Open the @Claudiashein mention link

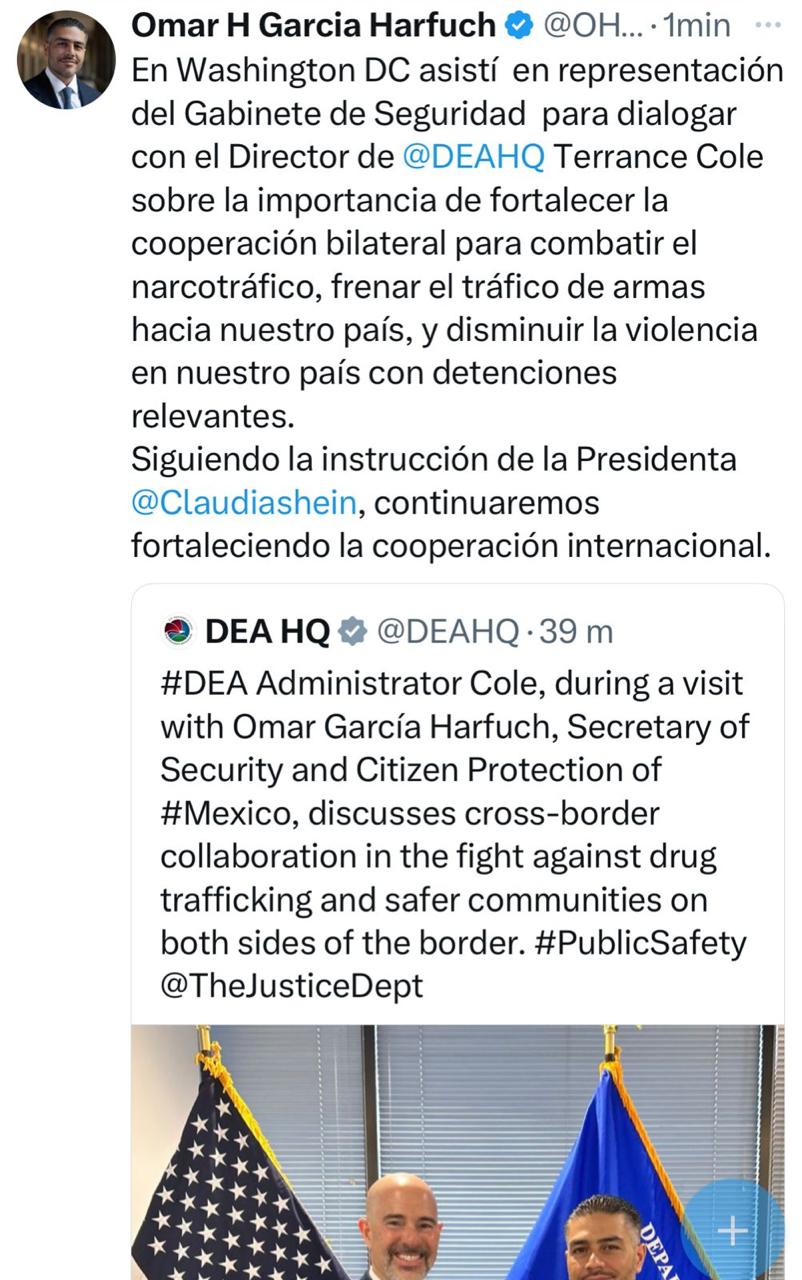click(x=244, y=501)
